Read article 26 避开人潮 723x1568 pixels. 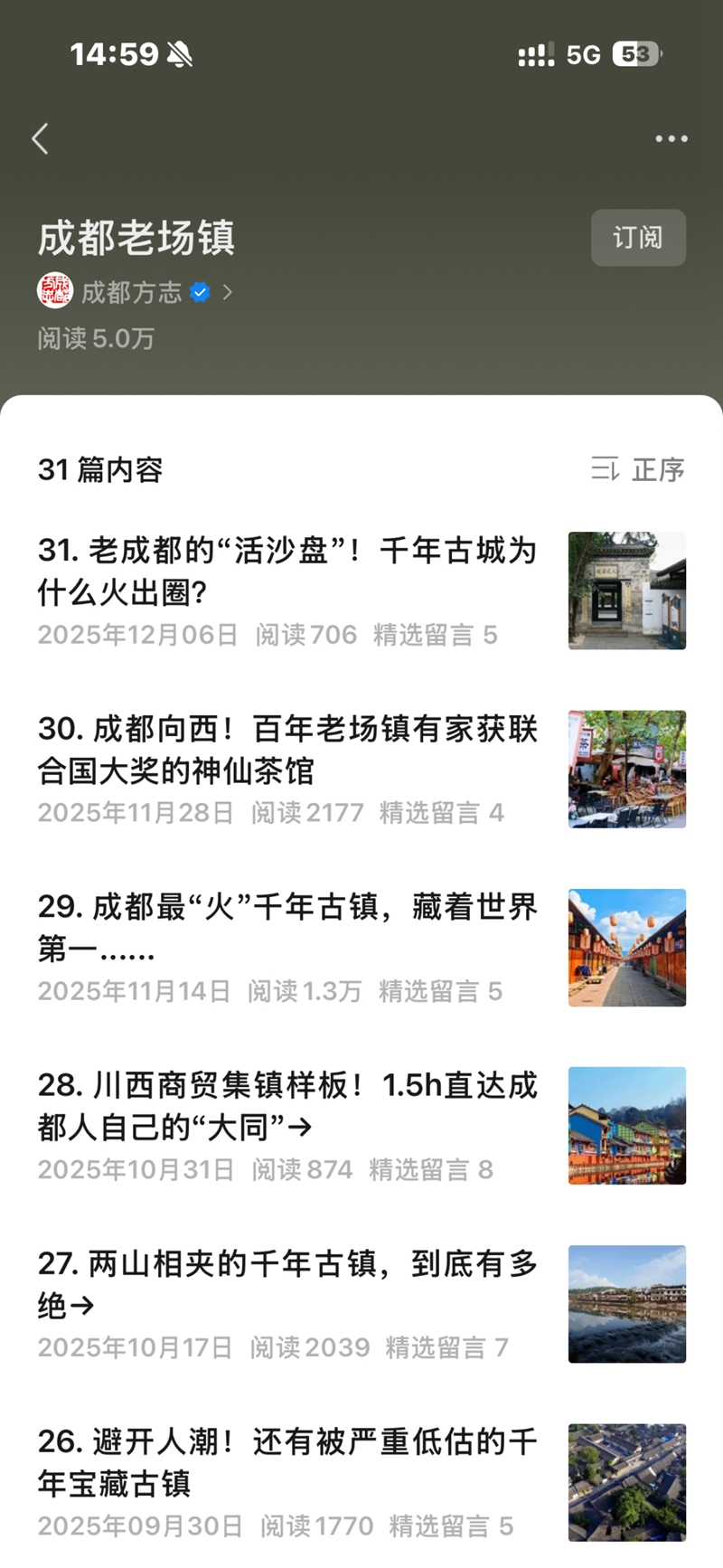287,1462
